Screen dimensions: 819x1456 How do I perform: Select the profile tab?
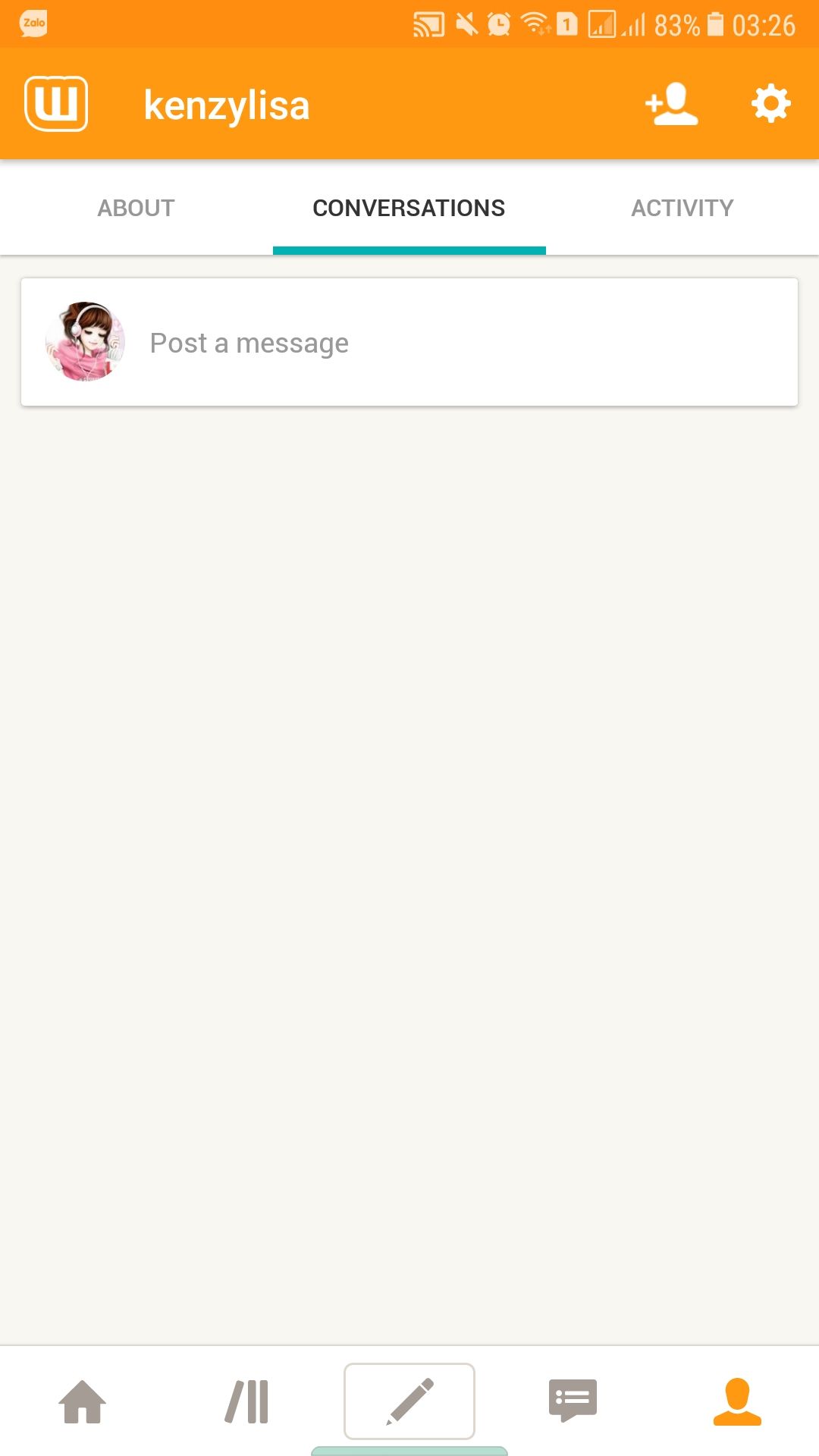[x=737, y=1401]
